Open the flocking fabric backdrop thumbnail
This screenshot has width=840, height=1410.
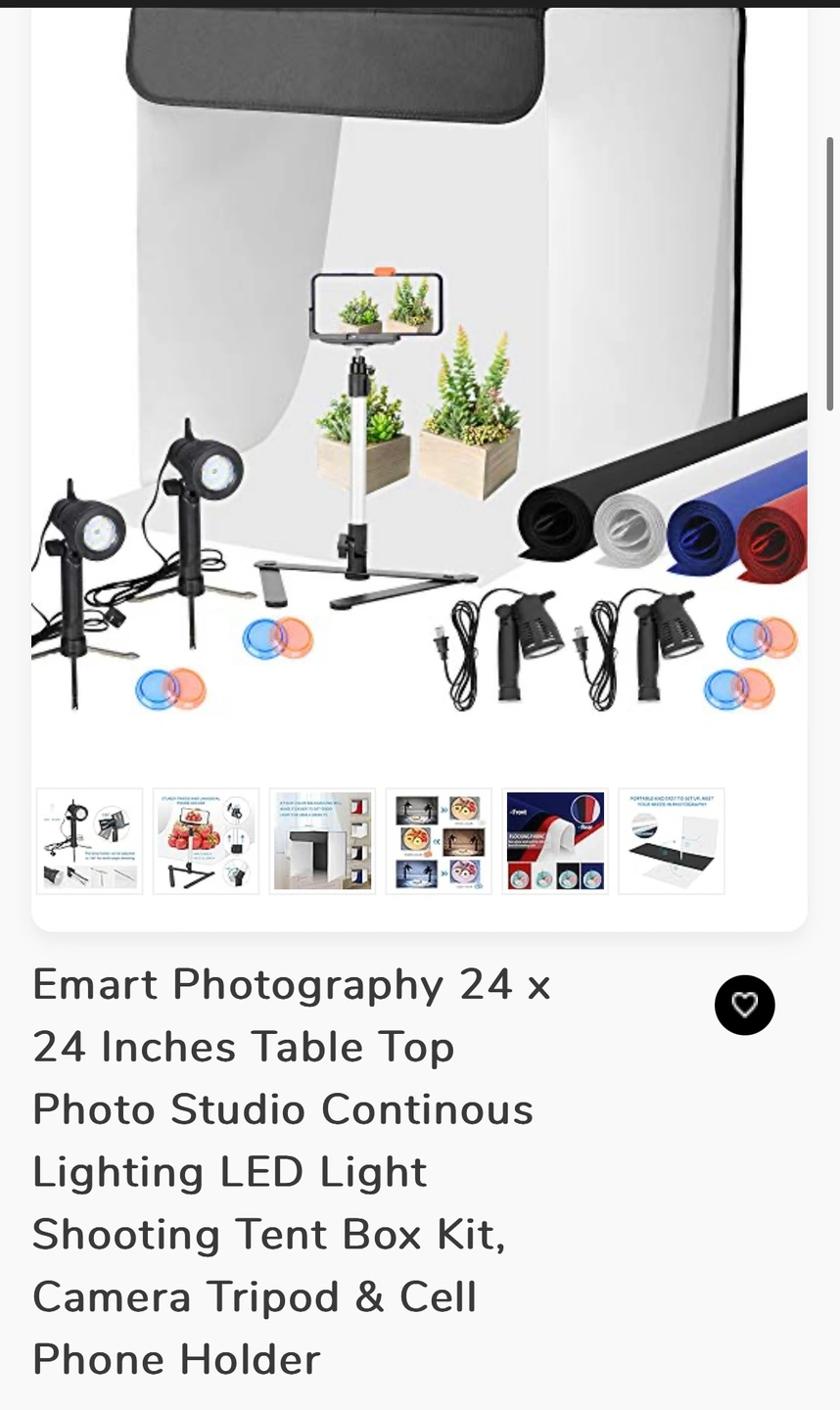click(555, 841)
